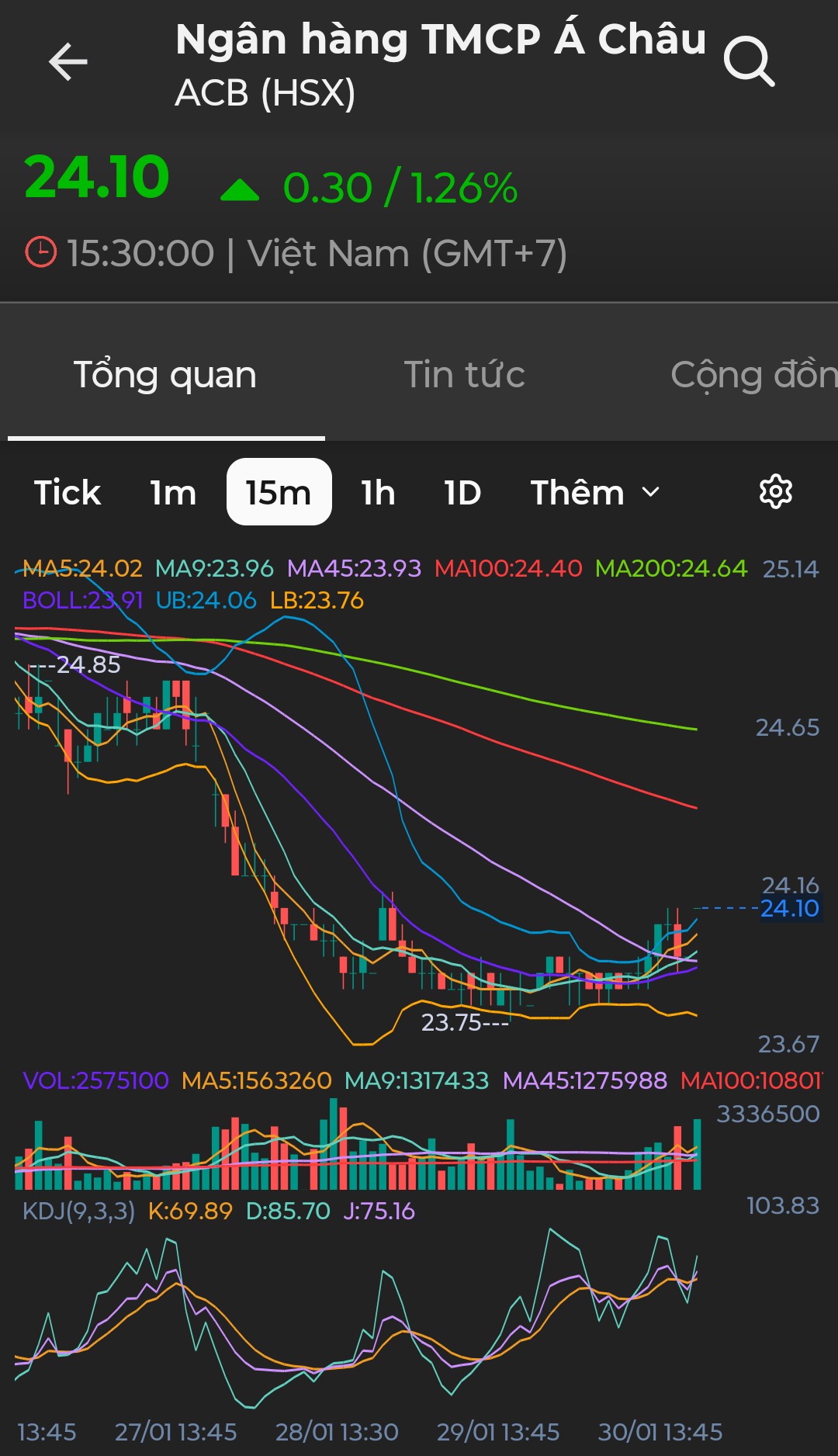Switch chart to 1h interval
The image size is (838, 1456).
pyautogui.click(x=378, y=493)
